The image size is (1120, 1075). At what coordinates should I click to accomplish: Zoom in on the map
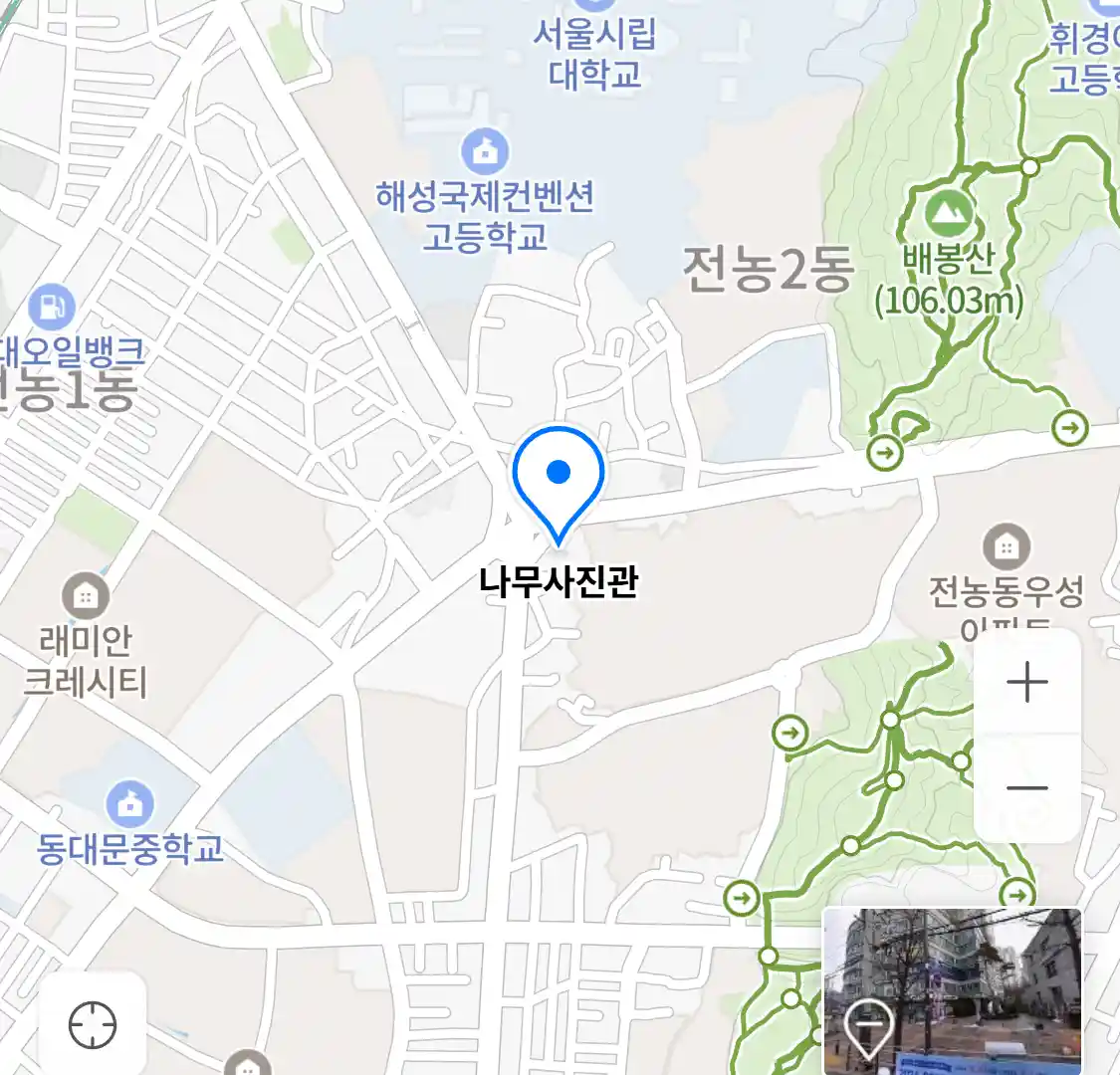(x=1026, y=683)
